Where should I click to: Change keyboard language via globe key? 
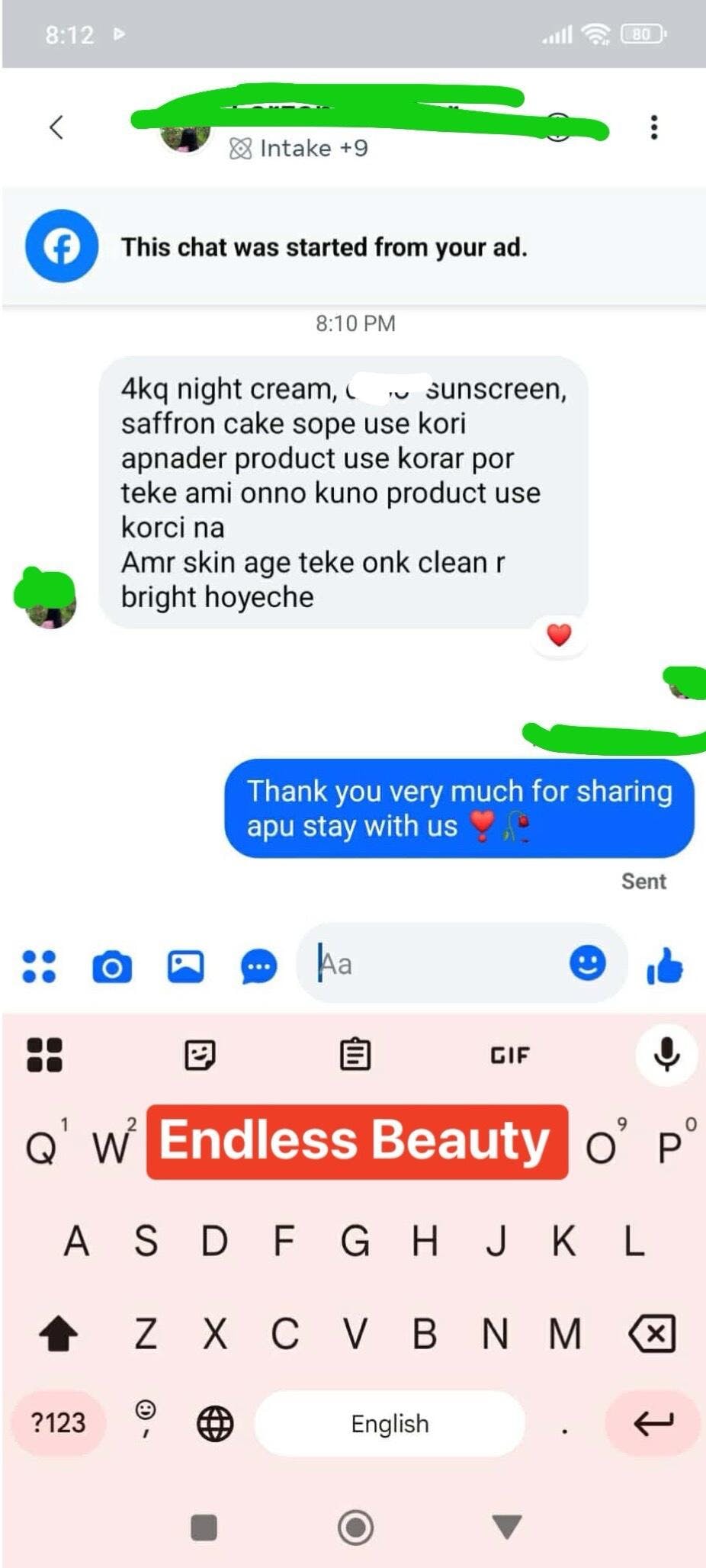coord(215,1423)
